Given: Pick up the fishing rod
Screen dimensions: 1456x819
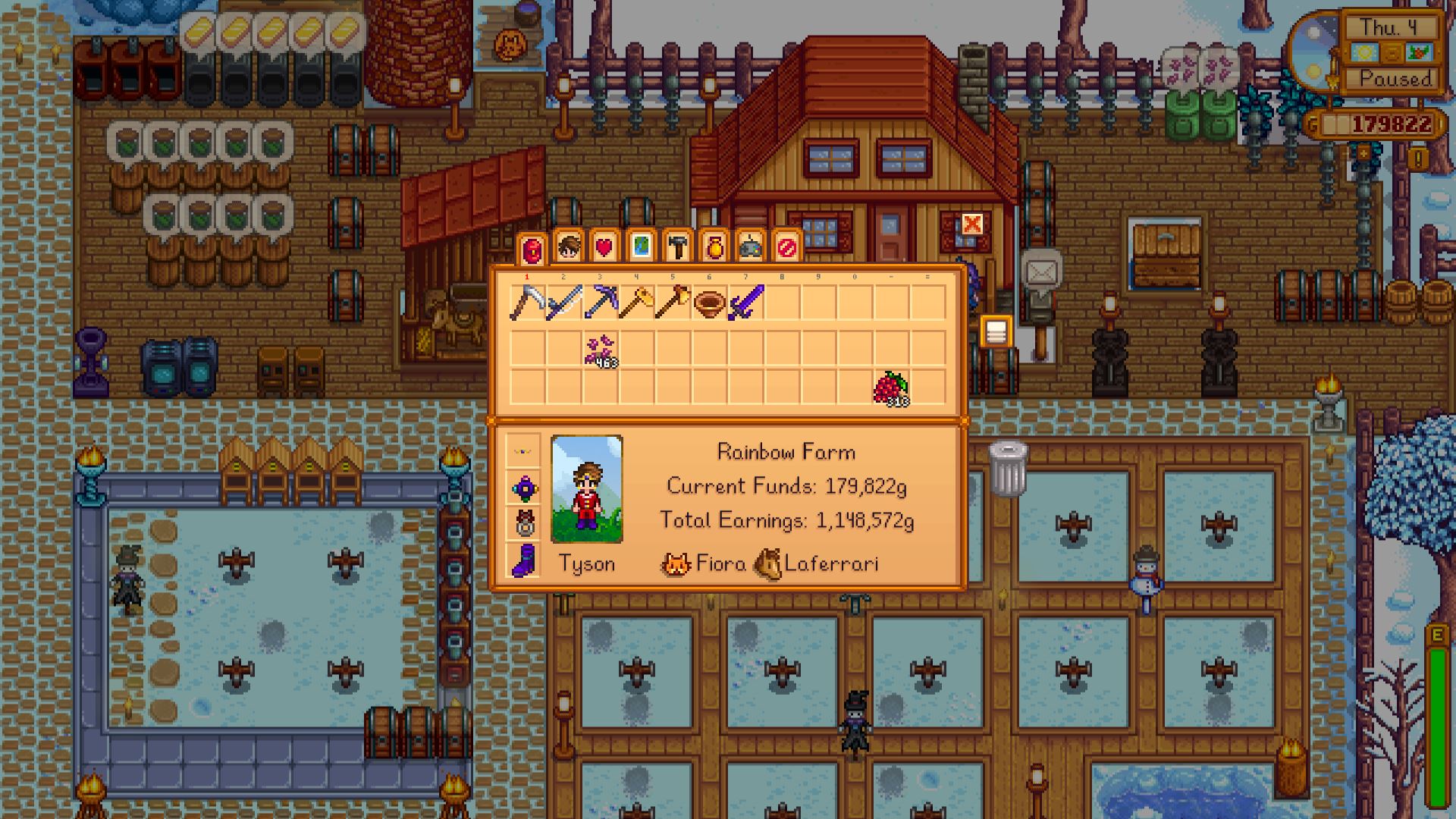Looking at the screenshot, I should (563, 303).
